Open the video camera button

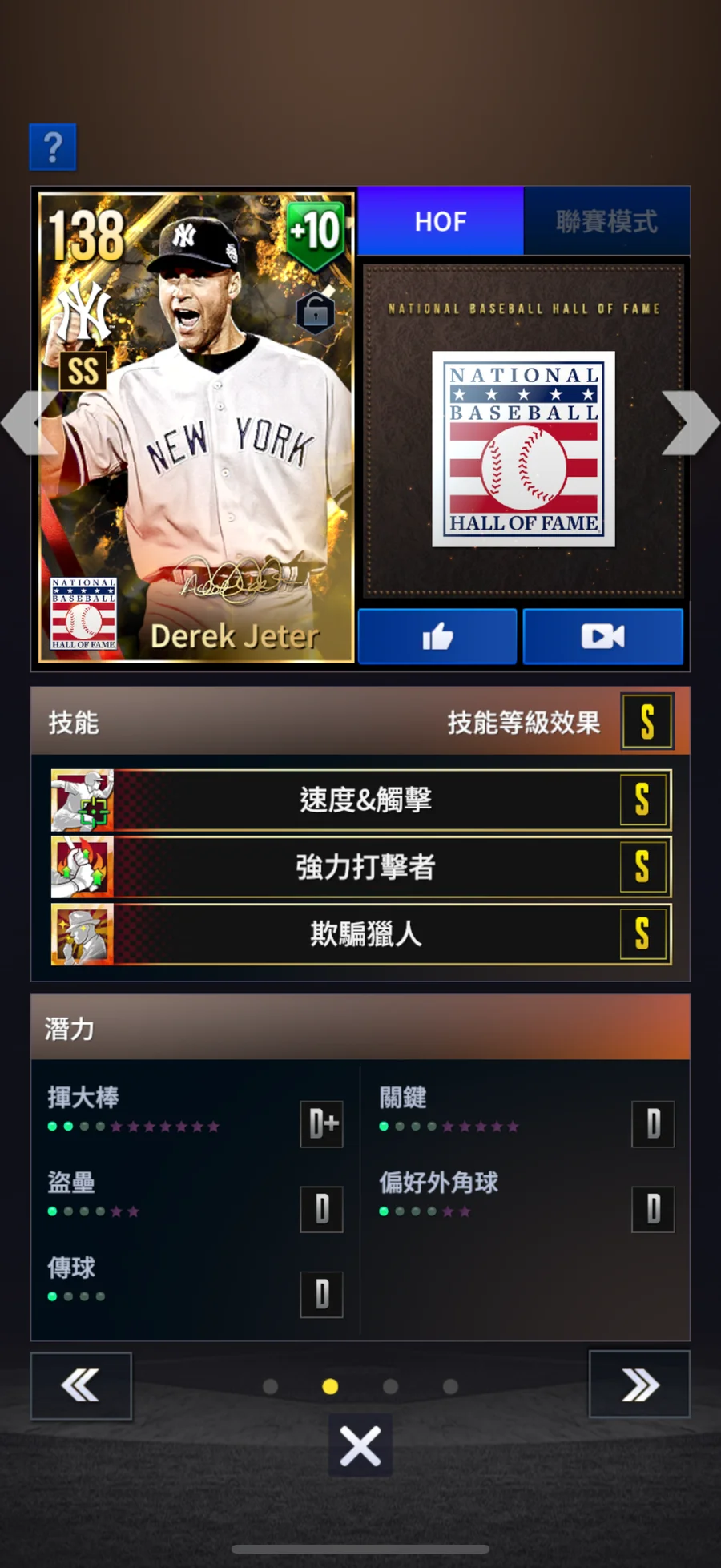[602, 637]
